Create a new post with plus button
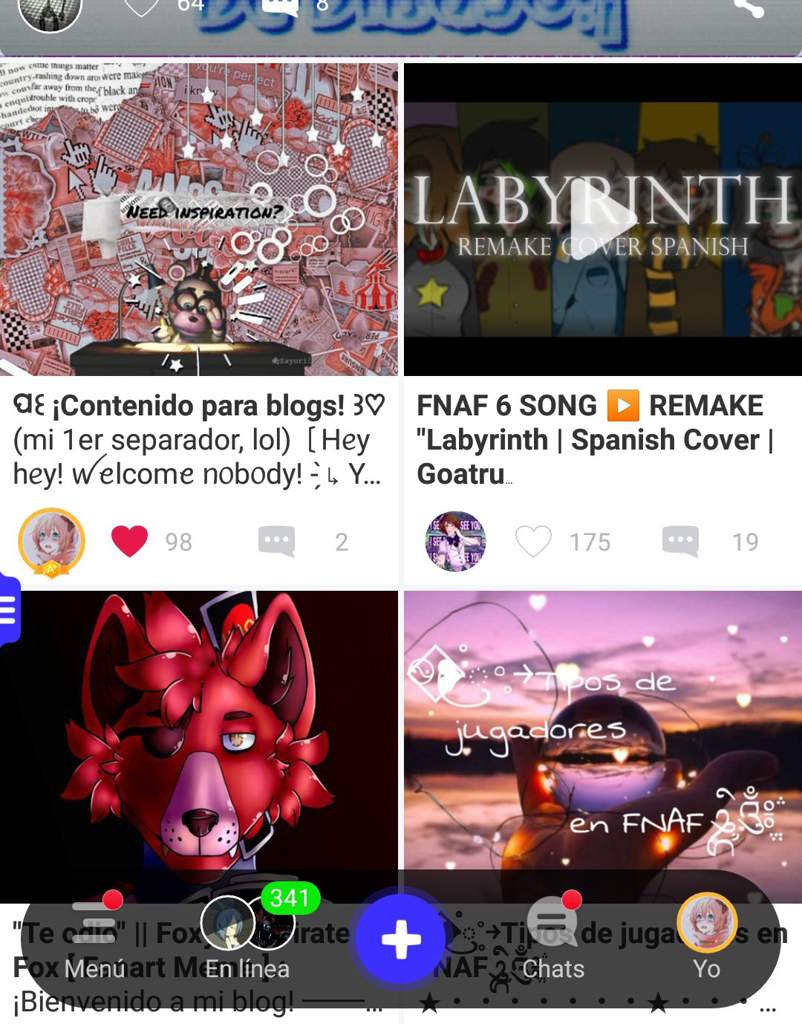 400,939
